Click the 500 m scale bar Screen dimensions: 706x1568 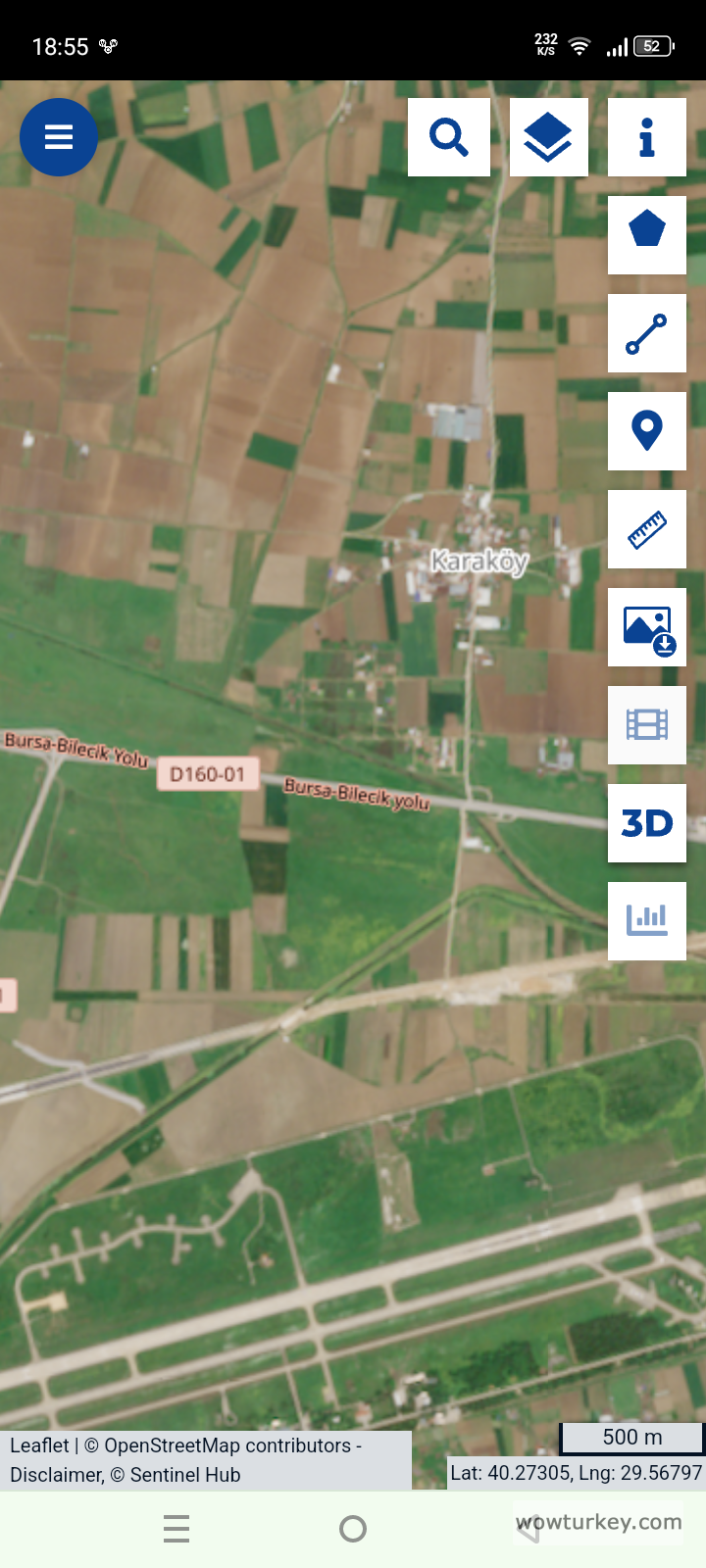coord(630,1438)
